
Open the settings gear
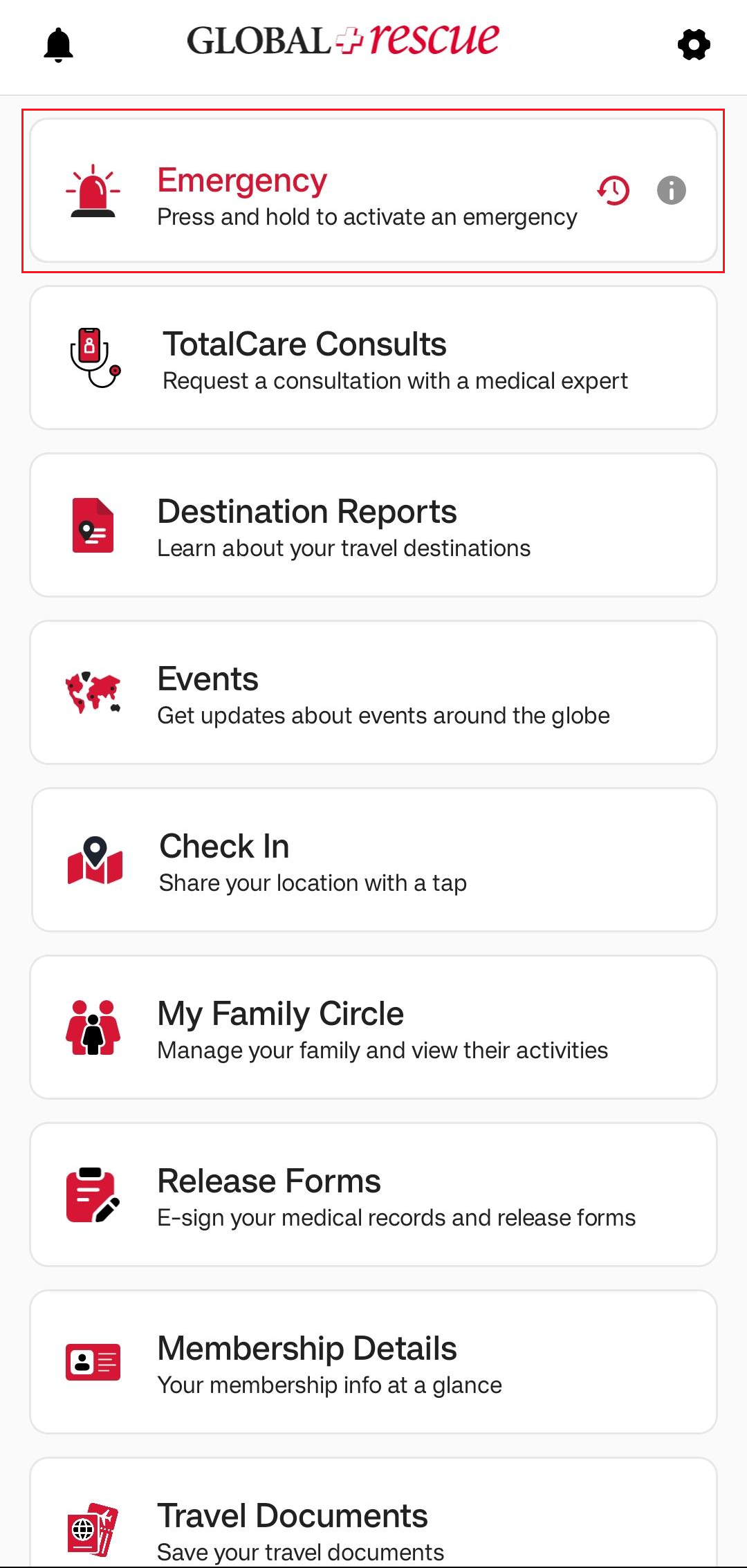(x=694, y=45)
